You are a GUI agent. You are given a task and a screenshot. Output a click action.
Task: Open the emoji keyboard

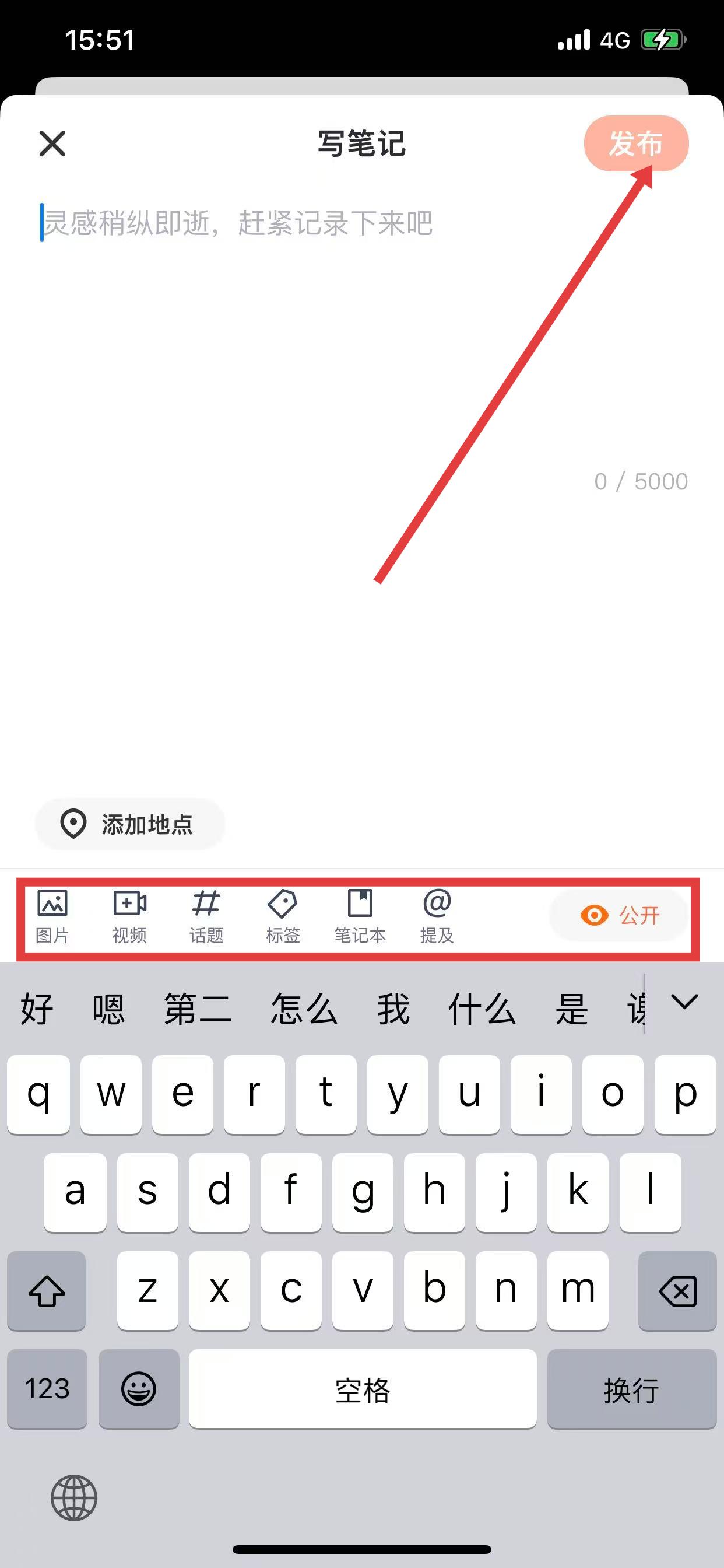[x=139, y=1389]
